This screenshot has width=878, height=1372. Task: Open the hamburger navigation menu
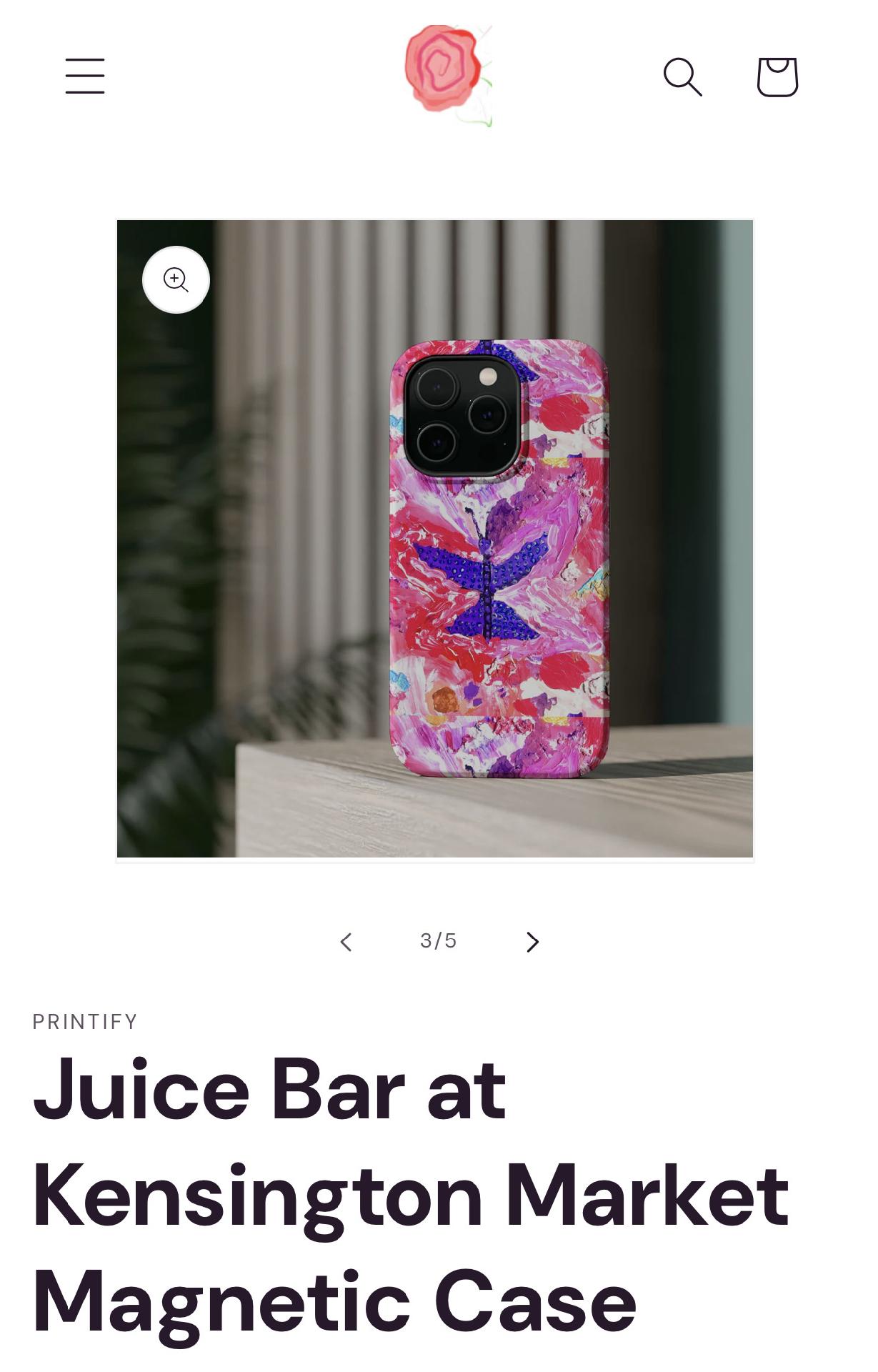(85, 76)
